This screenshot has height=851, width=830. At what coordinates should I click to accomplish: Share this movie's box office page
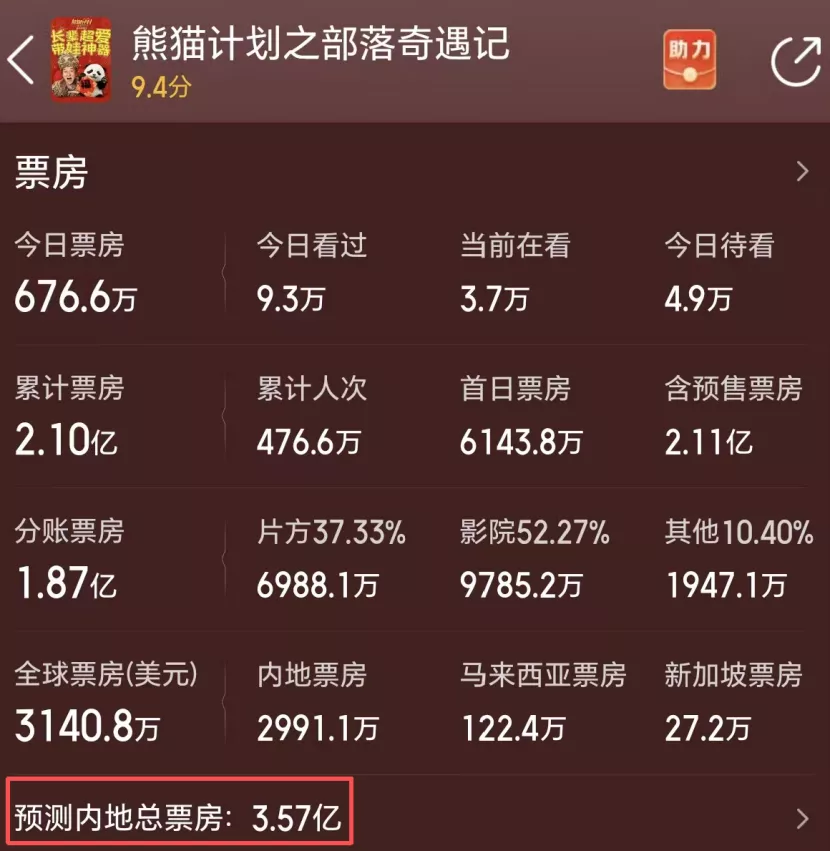tap(796, 60)
